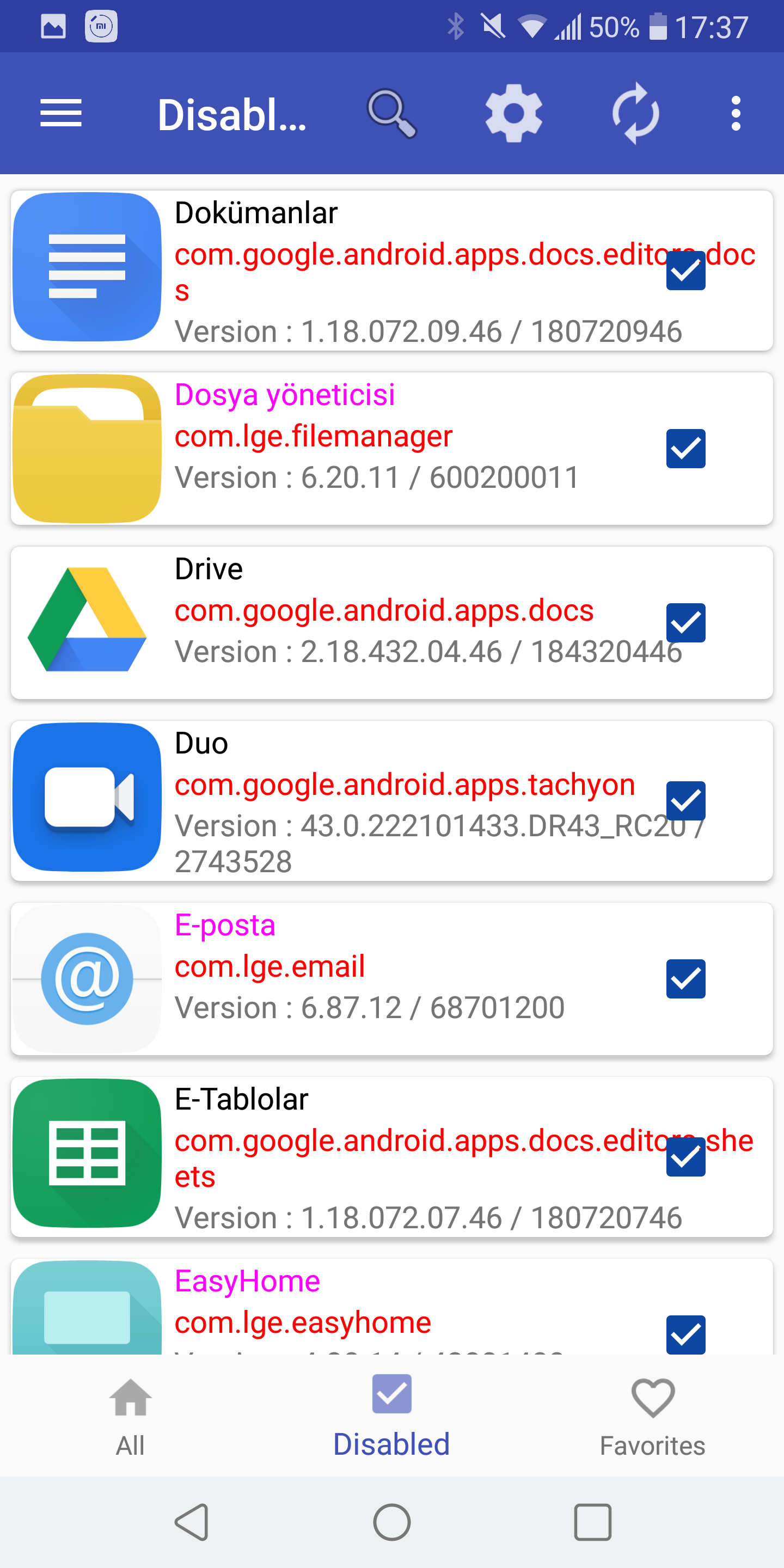Uncheck the Dosya yöneticisi checkbox
Viewport: 784px width, 1568px height.
coord(685,449)
